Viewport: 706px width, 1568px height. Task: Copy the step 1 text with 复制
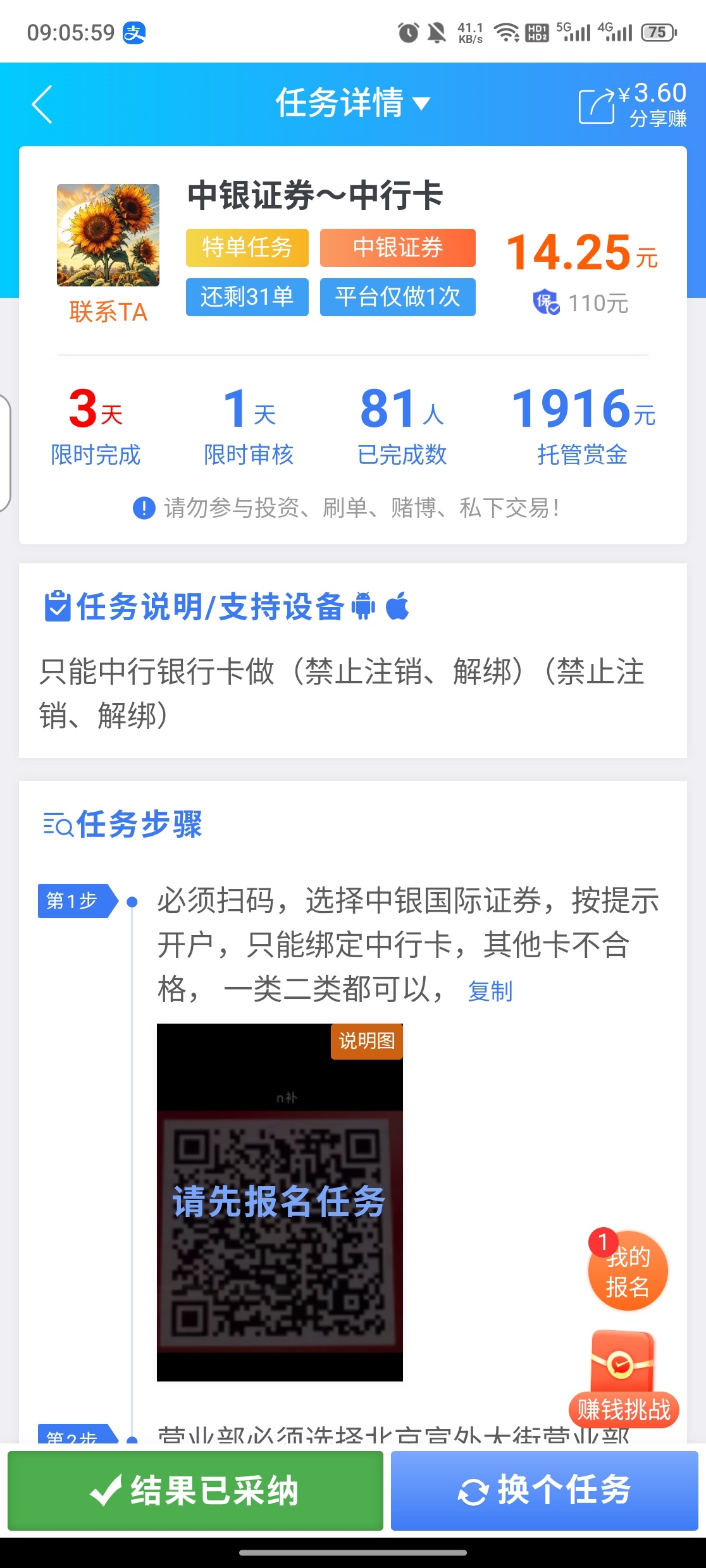[x=490, y=991]
